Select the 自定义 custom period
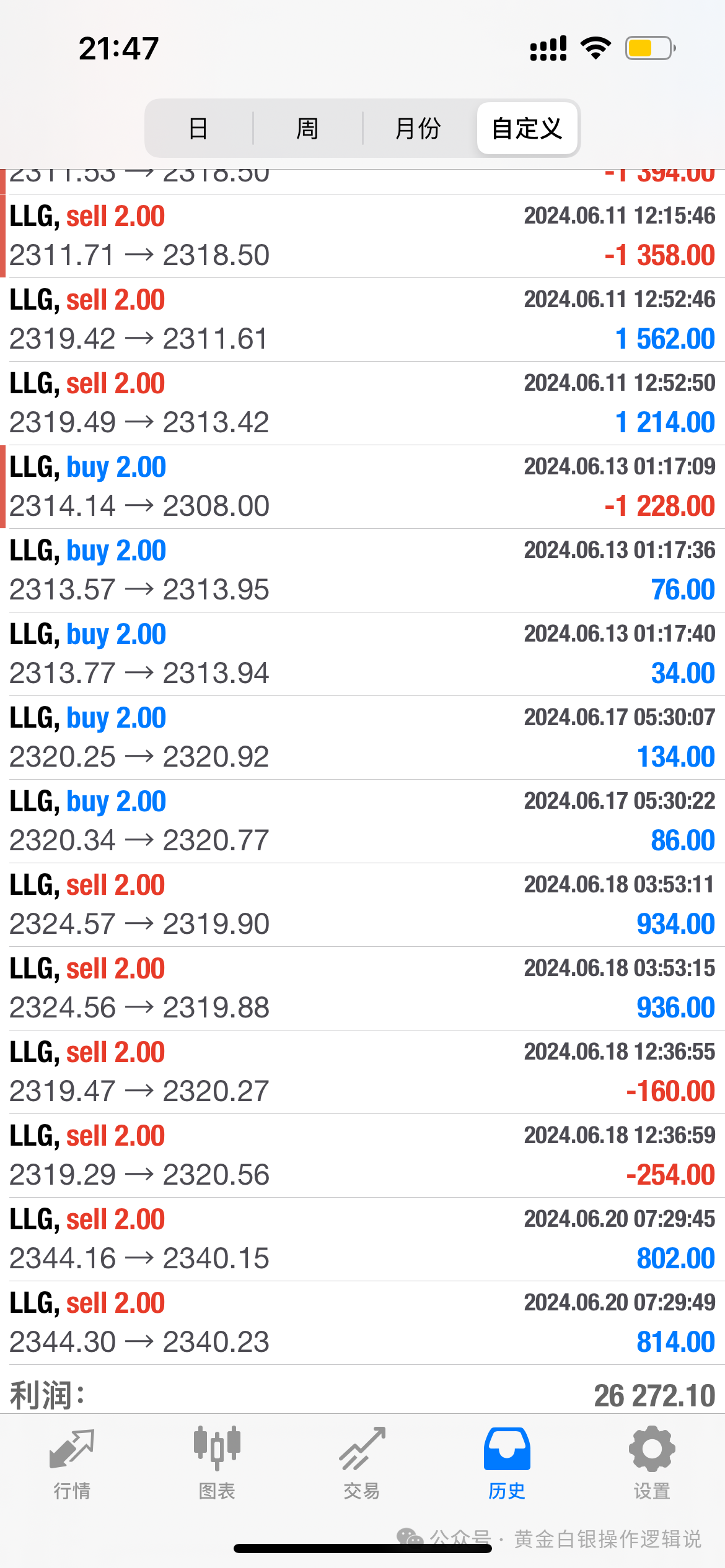 527,129
